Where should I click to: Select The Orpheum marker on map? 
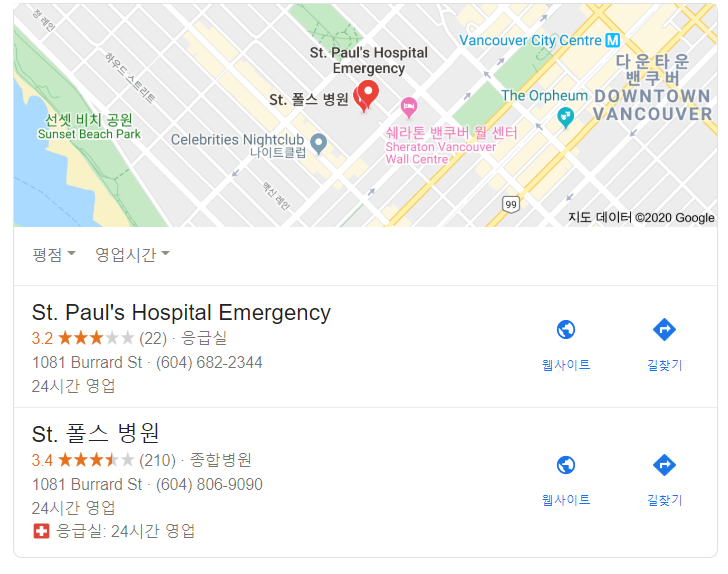coord(565,117)
